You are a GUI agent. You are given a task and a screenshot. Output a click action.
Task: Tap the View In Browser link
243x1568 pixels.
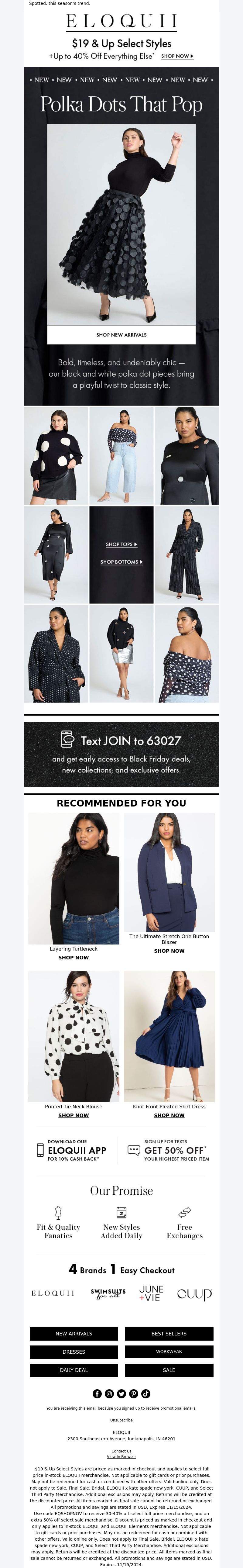pyautogui.click(x=122, y=1457)
